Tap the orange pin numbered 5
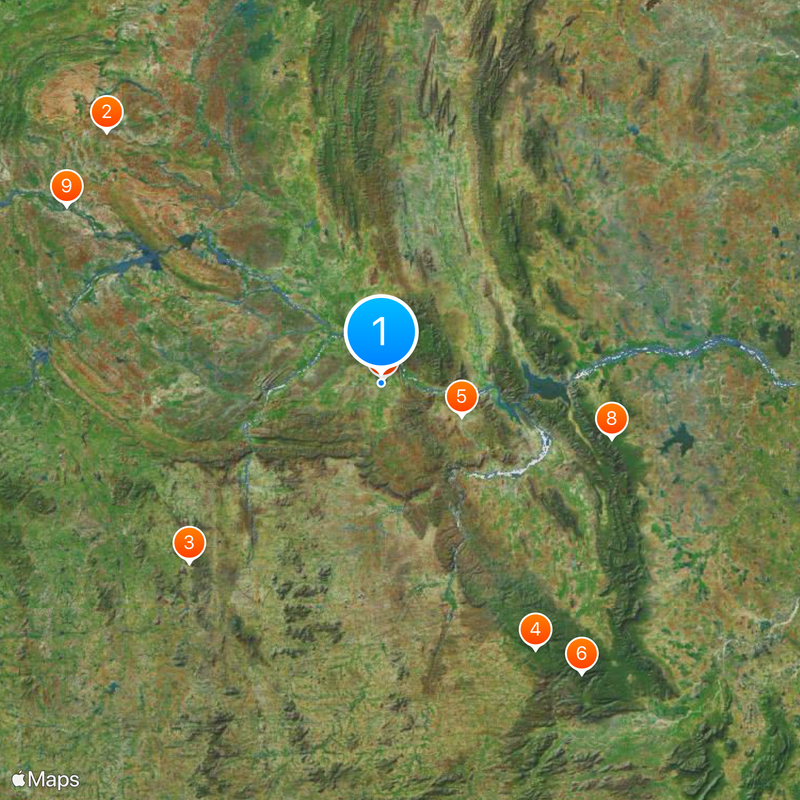This screenshot has height=800, width=800. click(x=461, y=397)
